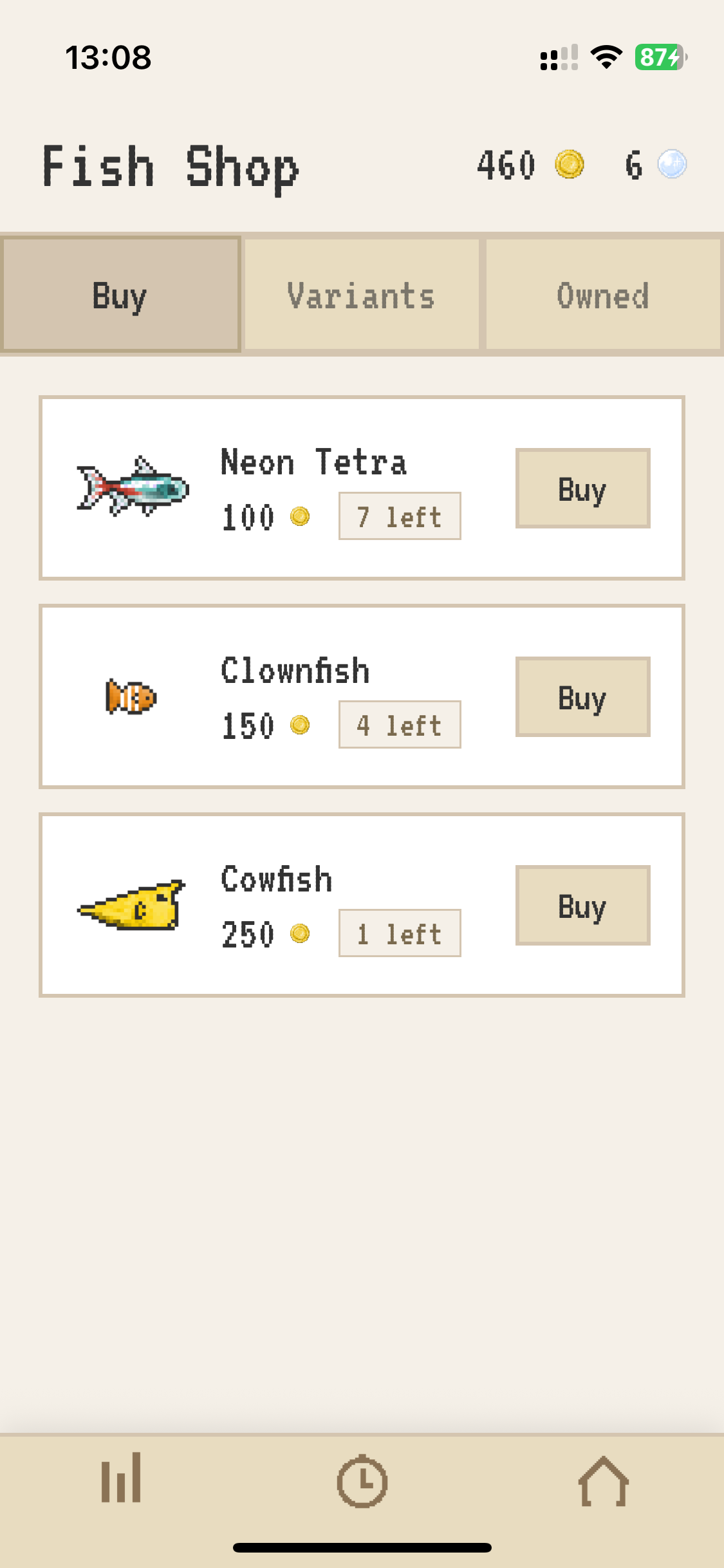Select the Clownfish fish sprite
The image size is (724, 1568).
tap(132, 697)
